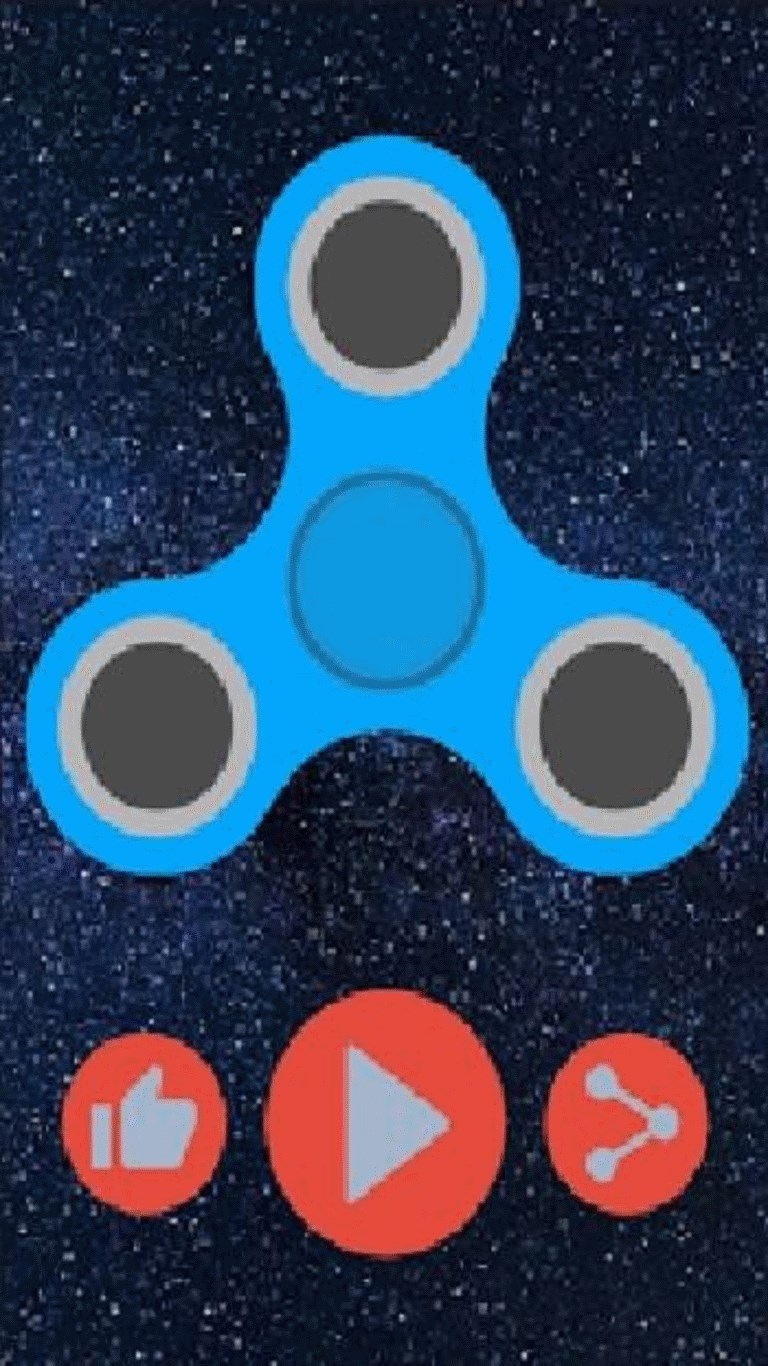The width and height of the screenshot is (768, 1366).
Task: Share the app via the share icon
Action: point(626,1124)
